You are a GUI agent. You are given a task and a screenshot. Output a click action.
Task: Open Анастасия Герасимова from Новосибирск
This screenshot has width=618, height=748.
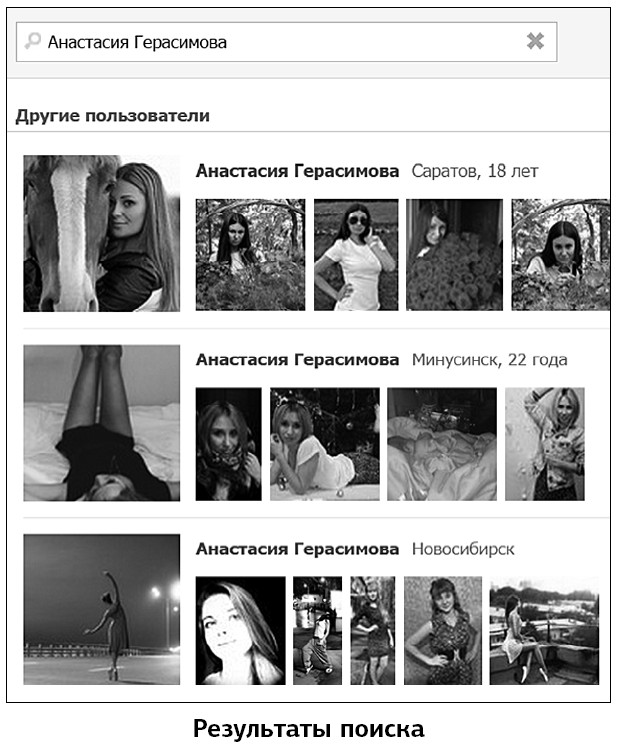tap(297, 549)
